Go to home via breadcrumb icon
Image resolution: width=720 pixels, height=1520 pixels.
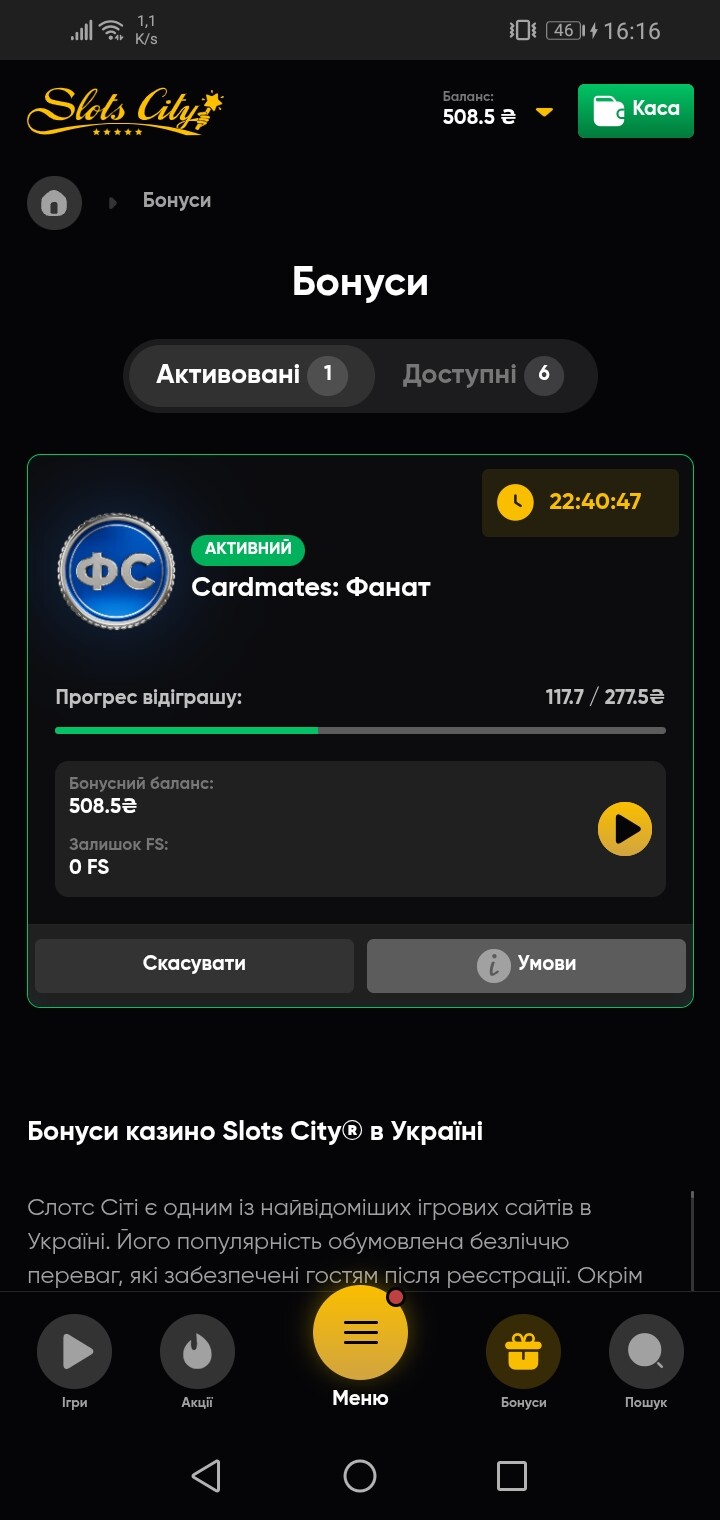[x=54, y=203]
